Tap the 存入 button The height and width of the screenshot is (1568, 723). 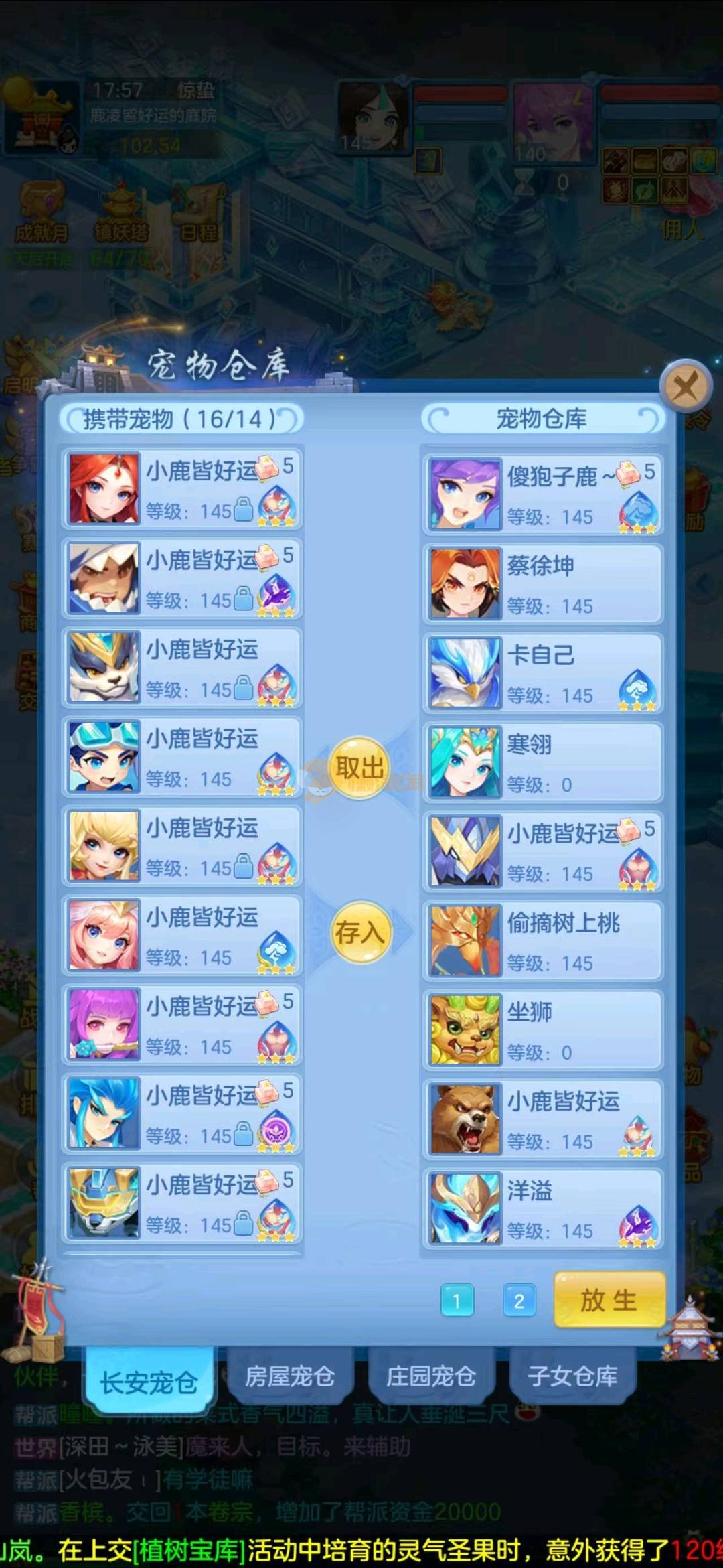(359, 932)
